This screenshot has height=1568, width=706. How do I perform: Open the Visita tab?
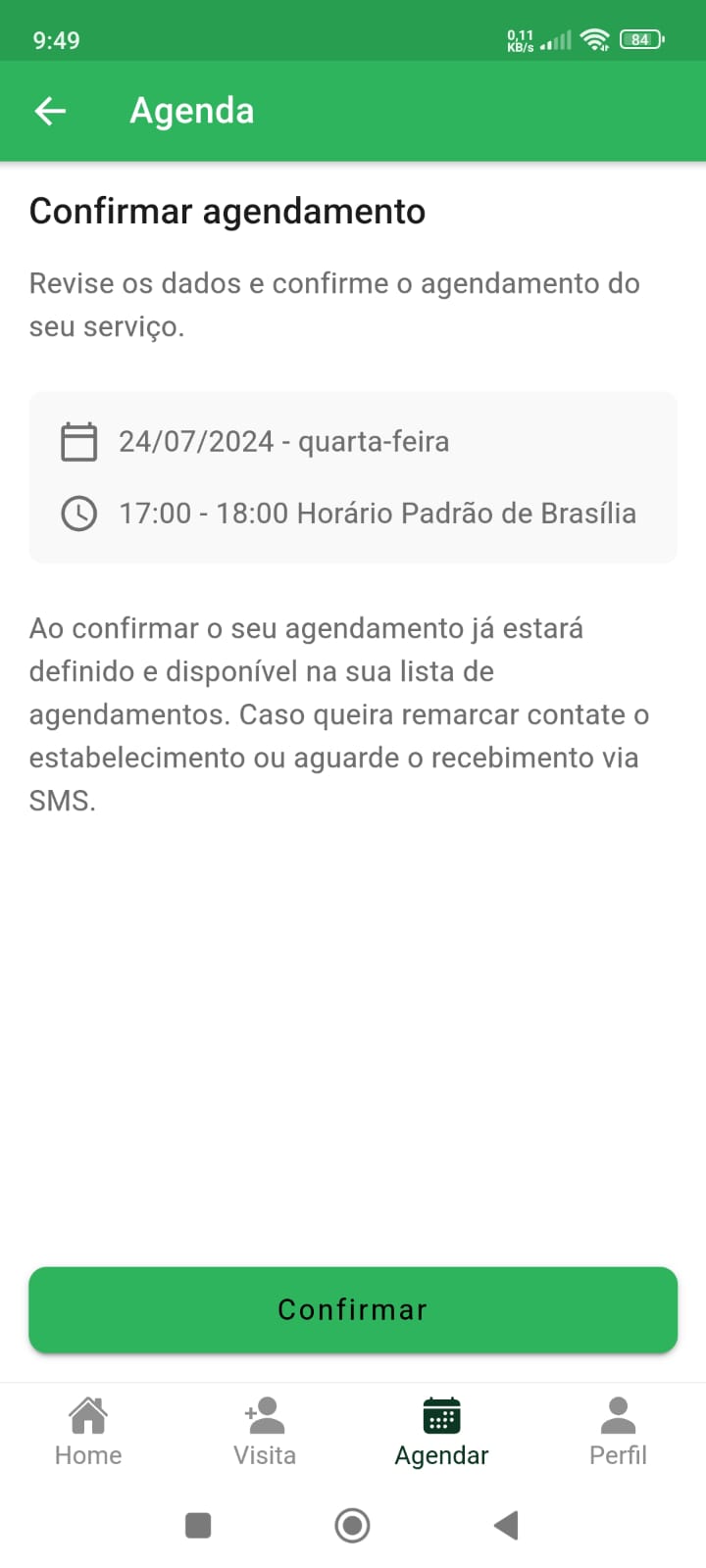click(265, 1431)
